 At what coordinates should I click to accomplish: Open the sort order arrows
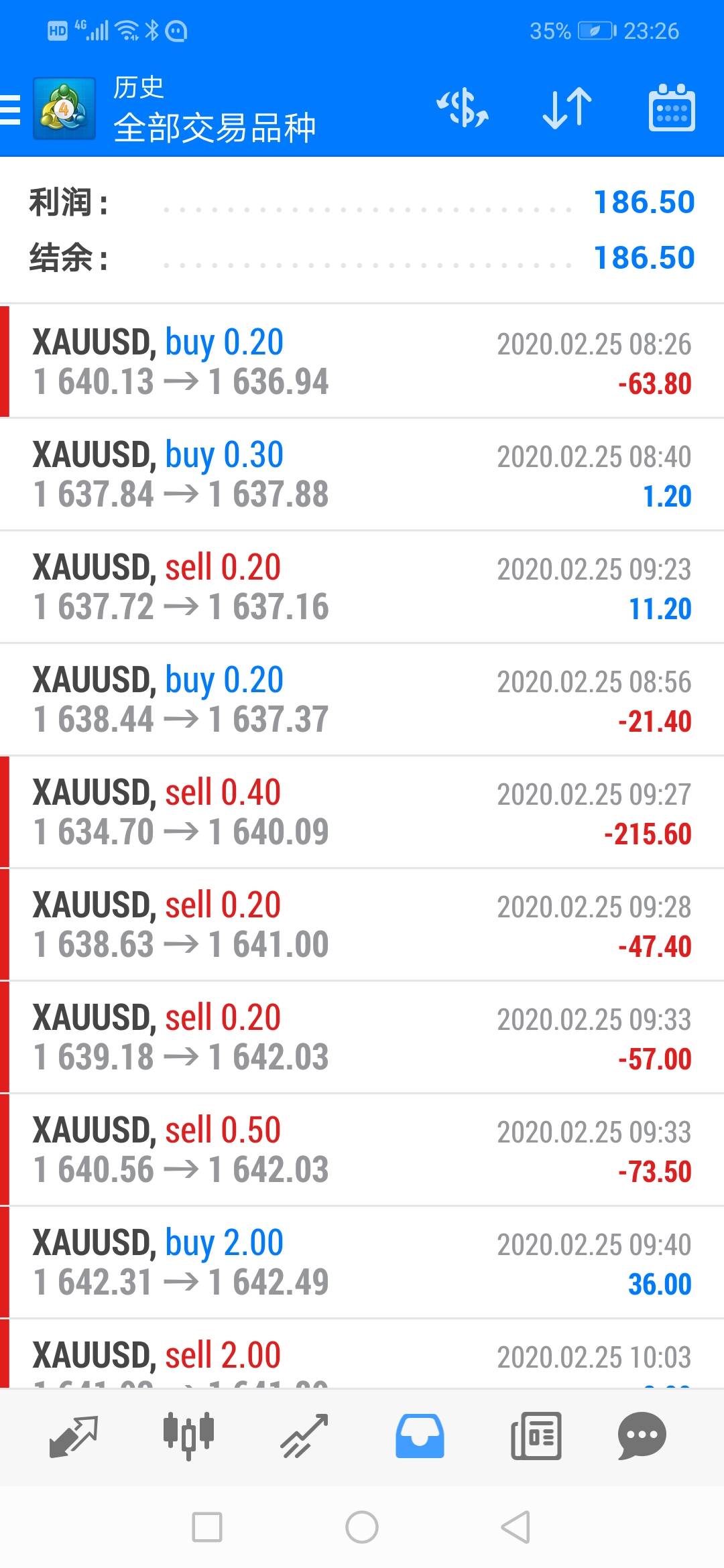tap(566, 109)
